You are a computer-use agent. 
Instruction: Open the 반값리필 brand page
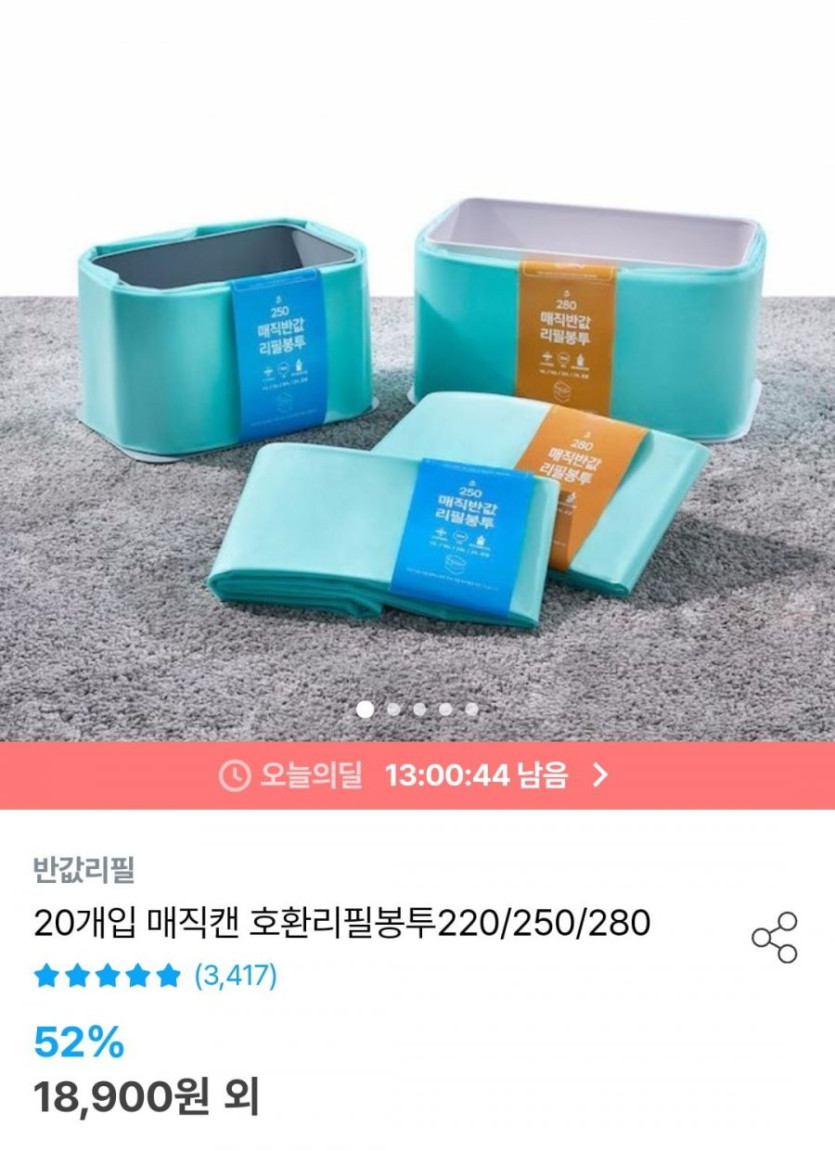[x=83, y=869]
